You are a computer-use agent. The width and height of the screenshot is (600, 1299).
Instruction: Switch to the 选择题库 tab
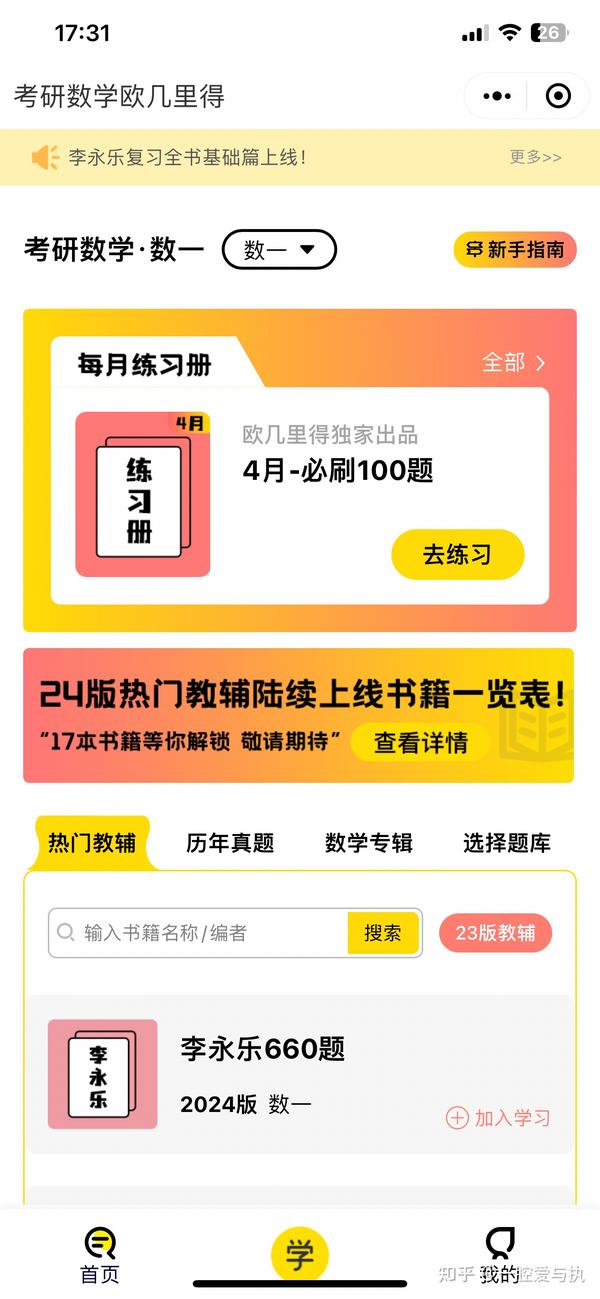[x=507, y=843]
